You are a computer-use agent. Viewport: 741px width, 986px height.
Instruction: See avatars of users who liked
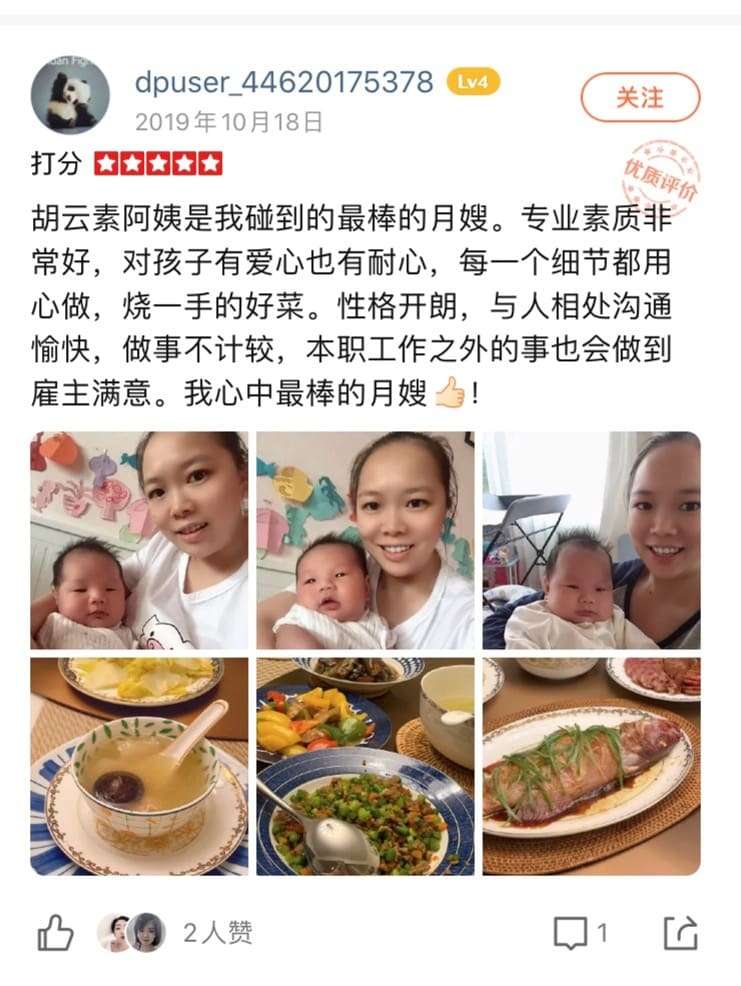131,933
